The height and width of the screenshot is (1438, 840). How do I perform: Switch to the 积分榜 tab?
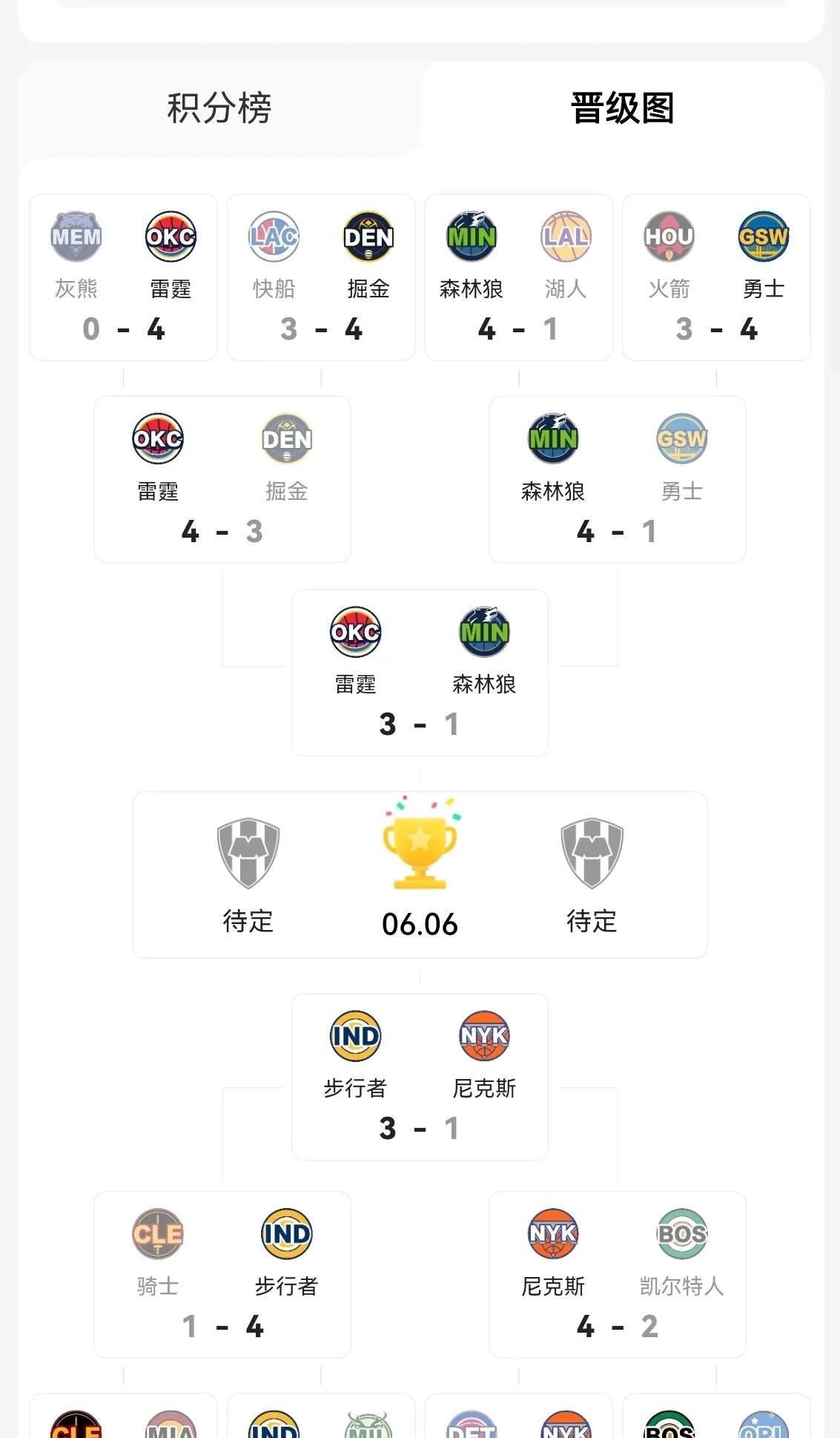(219, 108)
